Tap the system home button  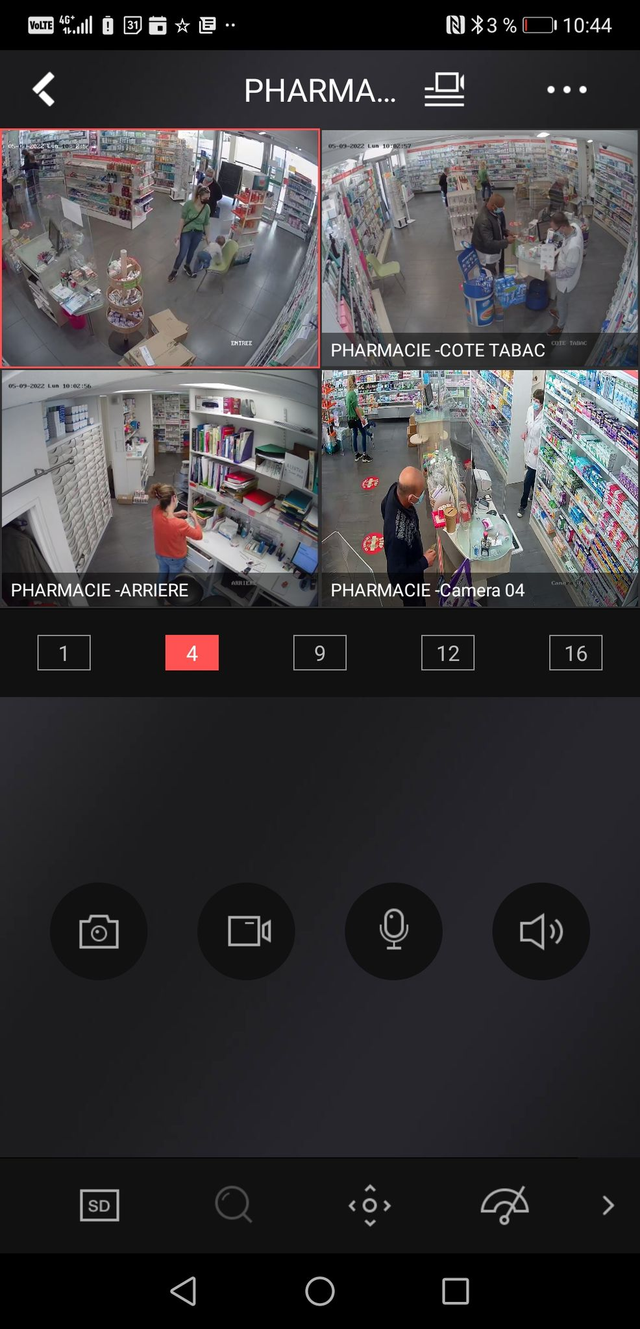point(320,1291)
